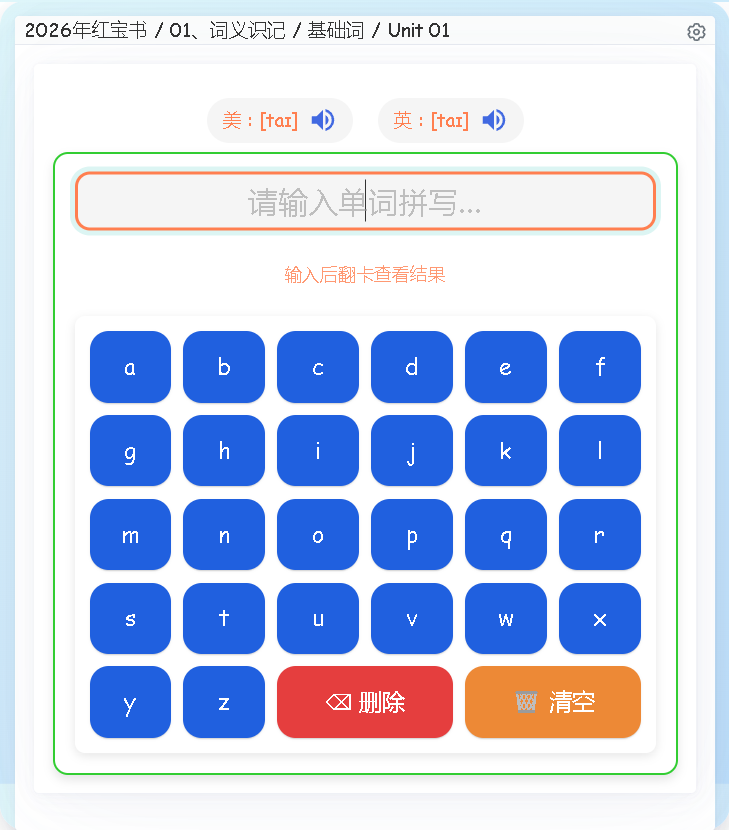Select the letter h key
The width and height of the screenshot is (729, 830).
[x=224, y=451]
